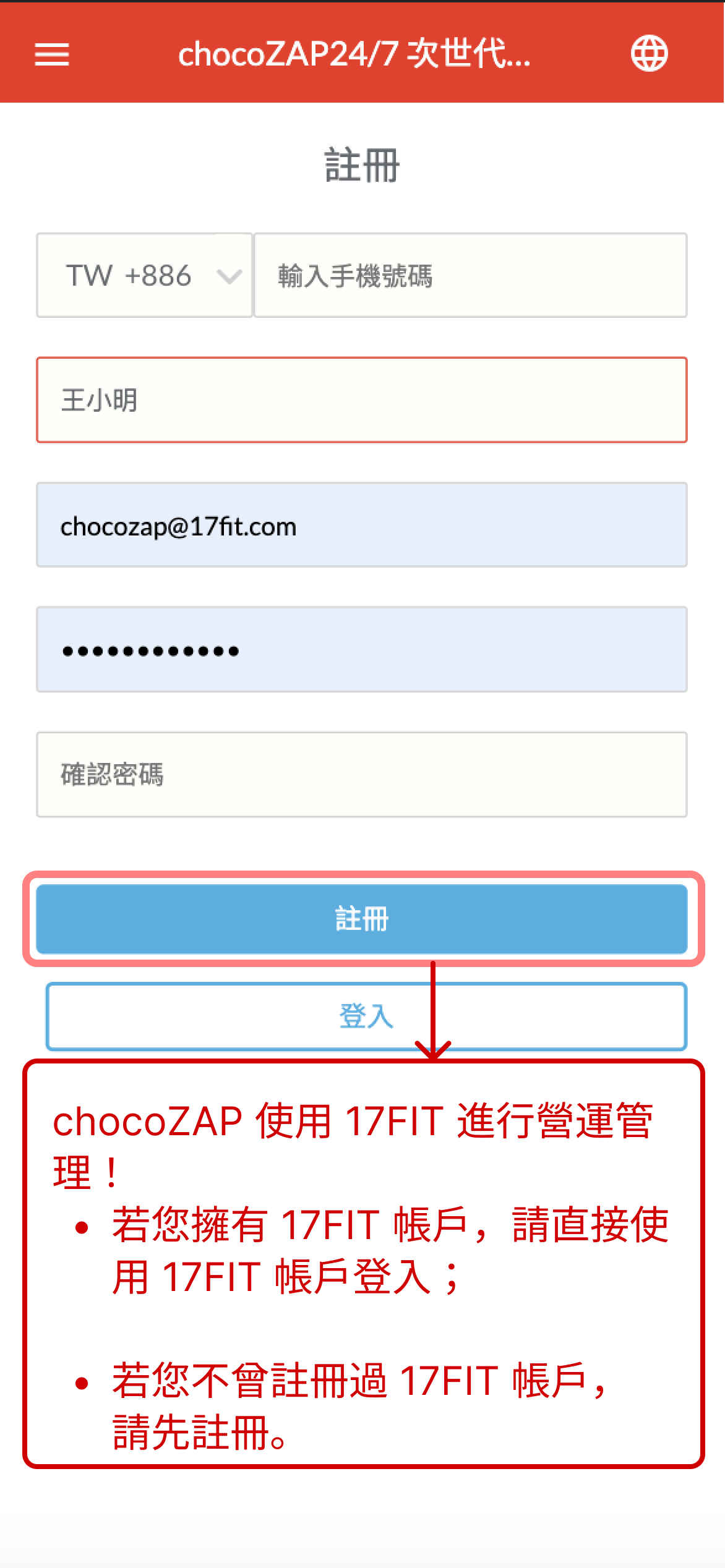Focus the mobile number input field

click(470, 276)
